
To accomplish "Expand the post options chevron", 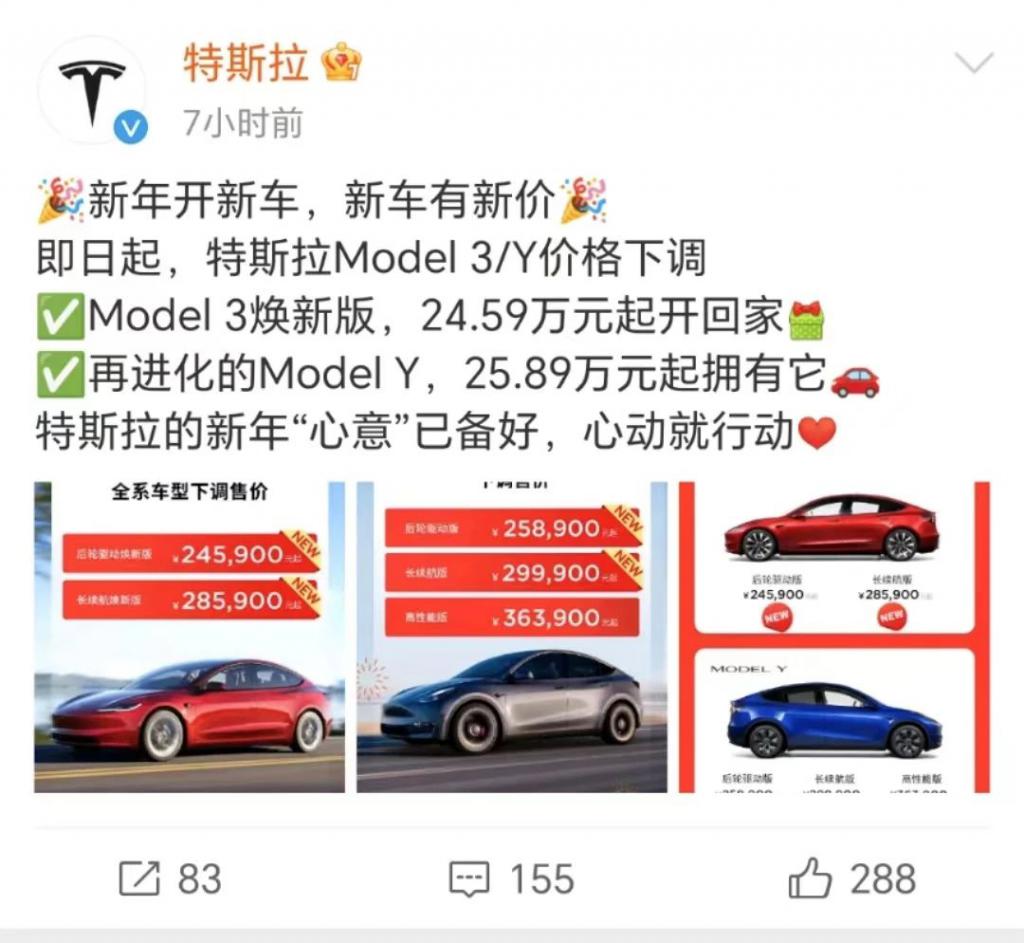I will pyautogui.click(x=974, y=65).
